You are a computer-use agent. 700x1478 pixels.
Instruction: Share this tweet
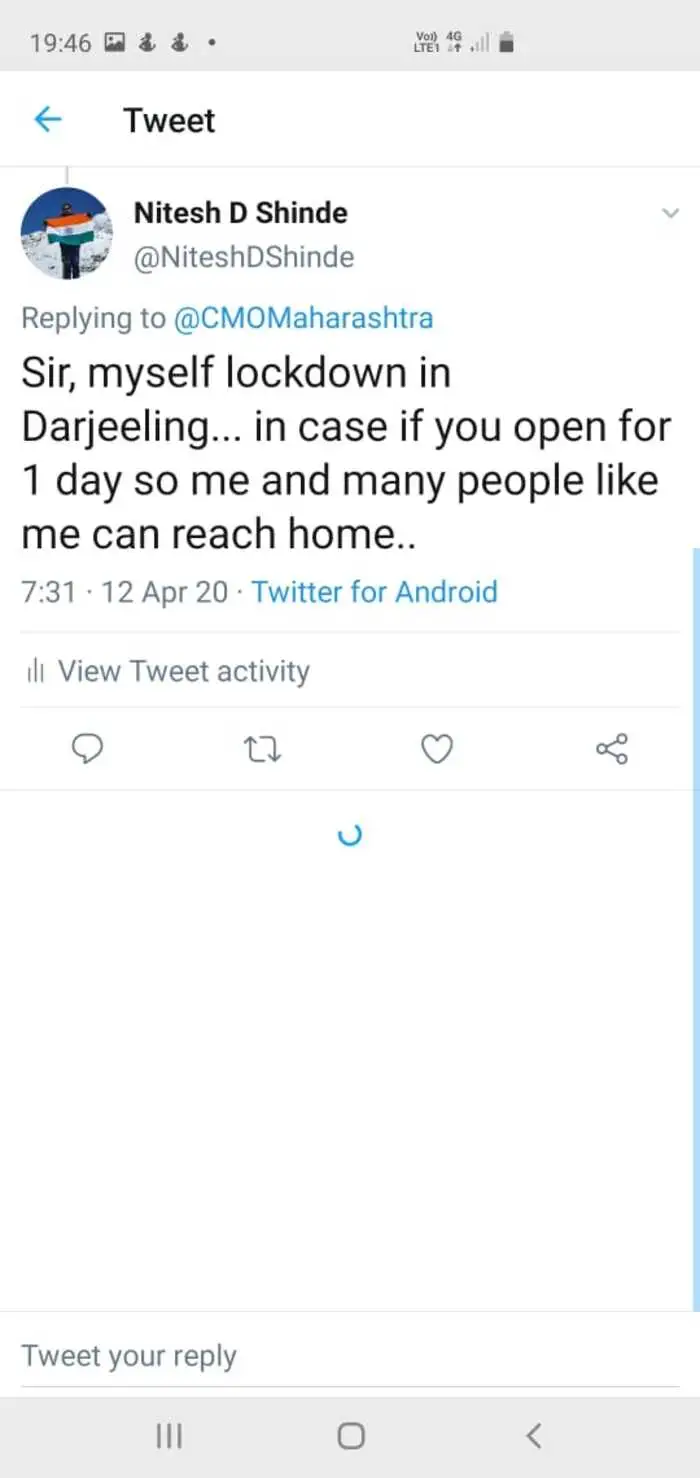(611, 748)
